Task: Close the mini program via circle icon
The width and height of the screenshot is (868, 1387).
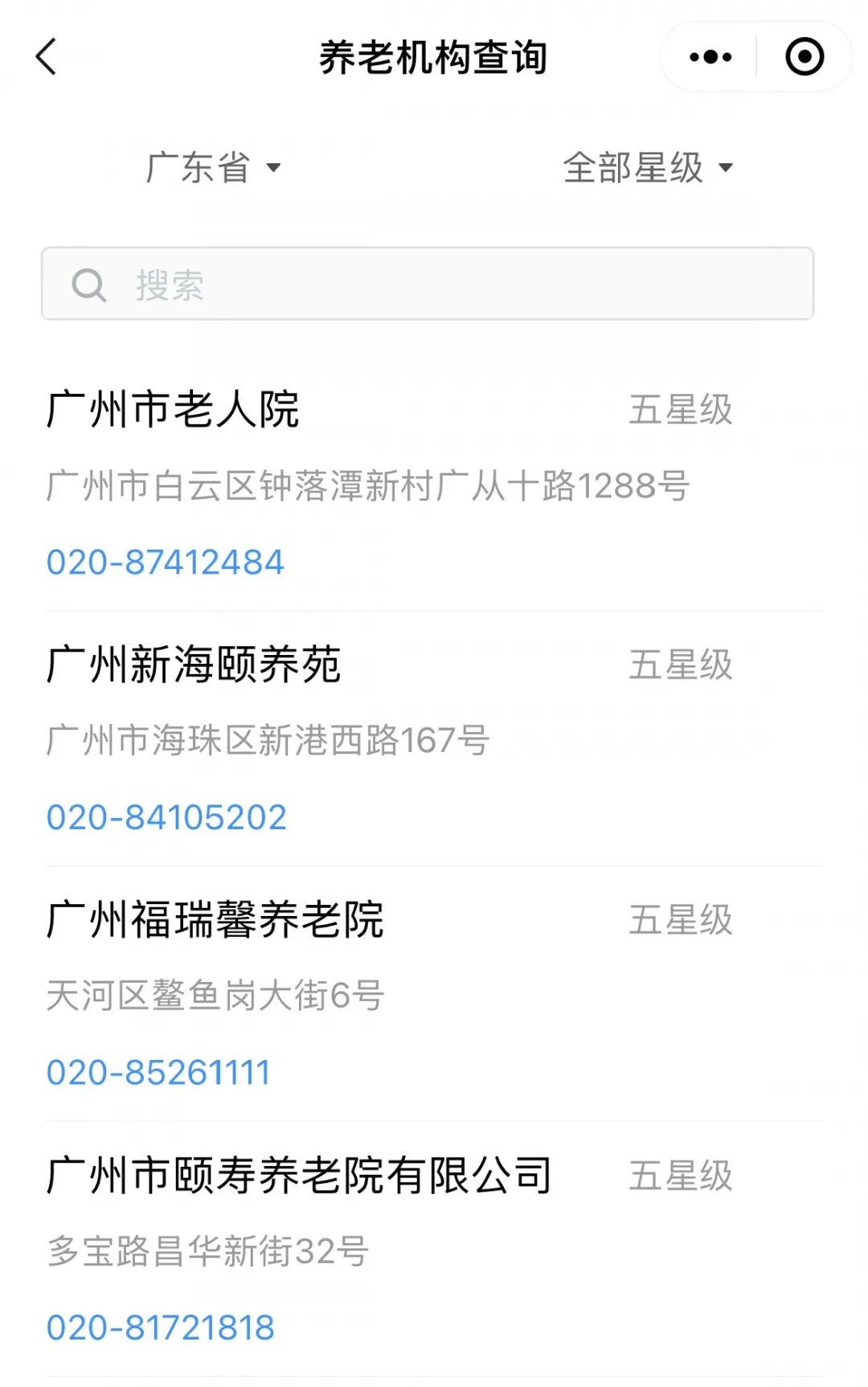Action: [804, 57]
